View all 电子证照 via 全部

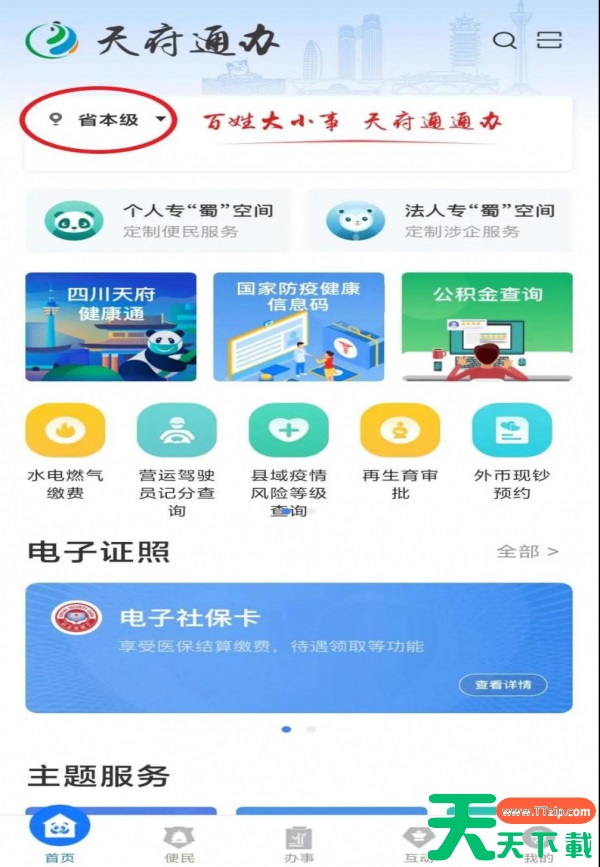pos(527,551)
